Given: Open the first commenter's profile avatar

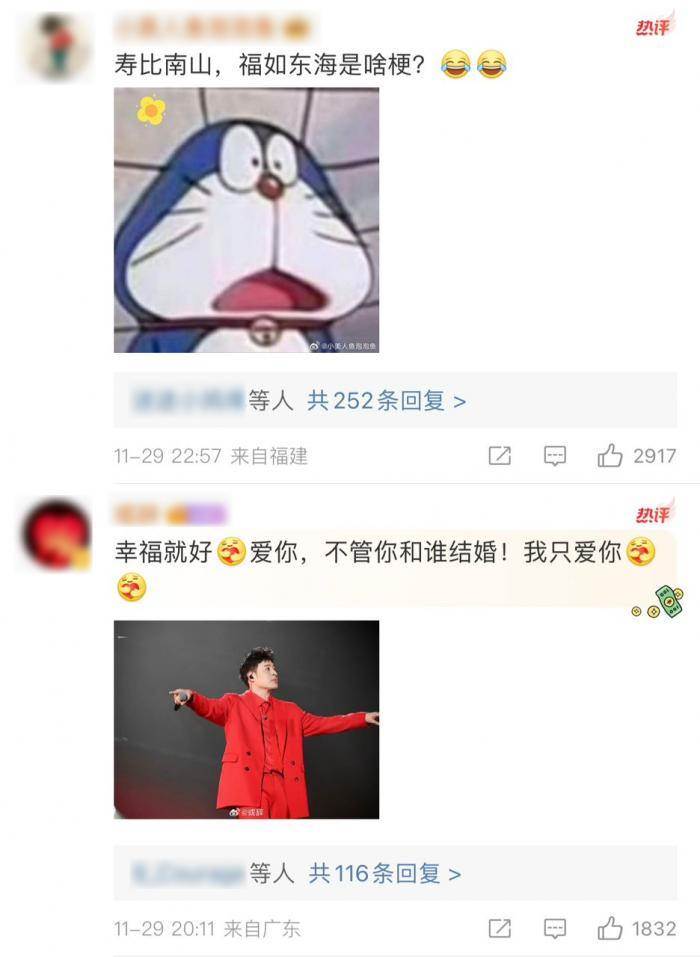Looking at the screenshot, I should pos(59,47).
